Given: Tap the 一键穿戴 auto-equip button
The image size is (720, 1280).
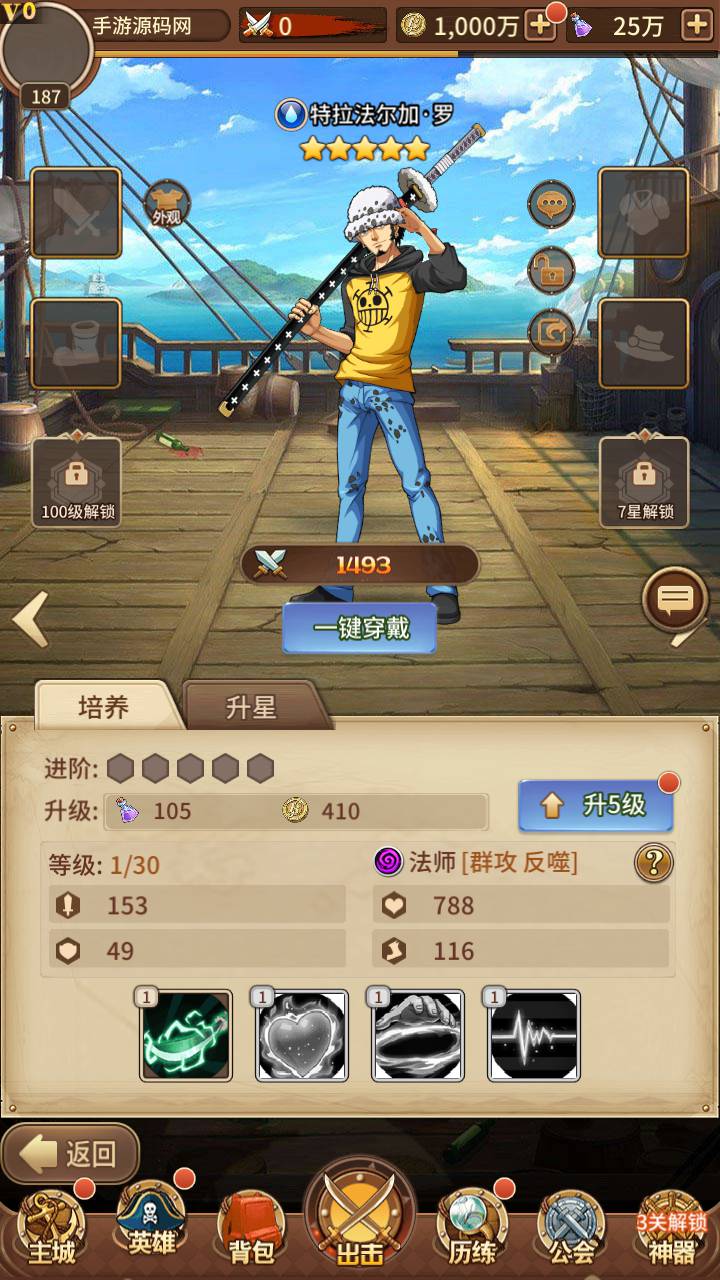Looking at the screenshot, I should (x=360, y=629).
